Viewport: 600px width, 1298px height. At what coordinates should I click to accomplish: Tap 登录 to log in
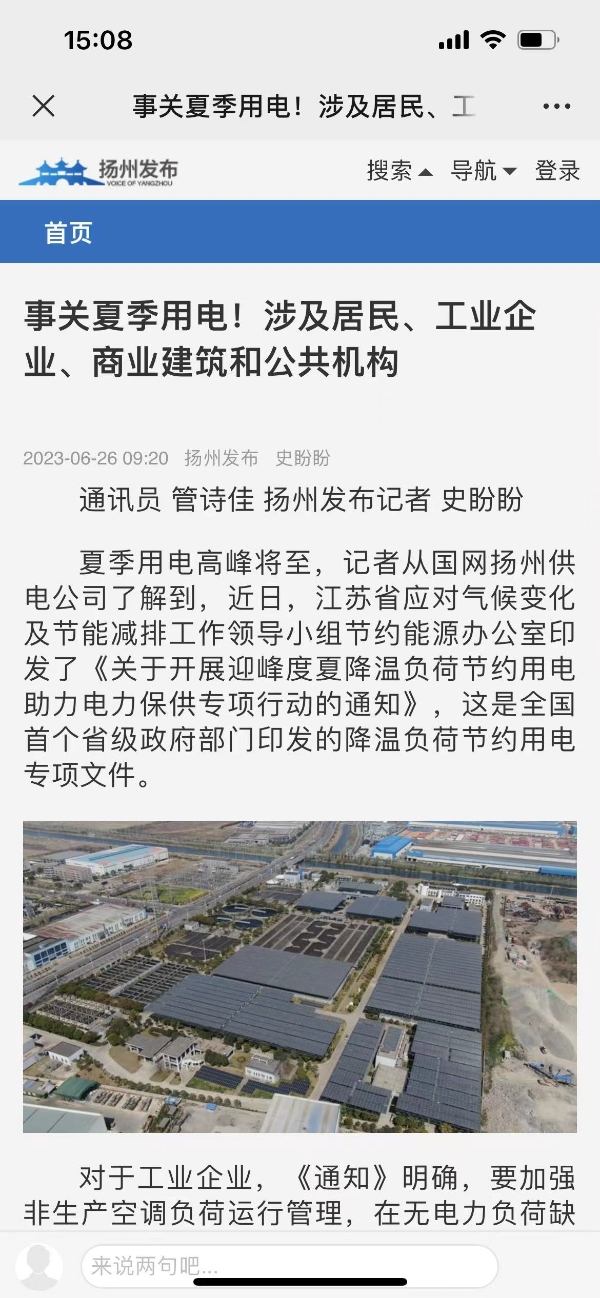558,171
